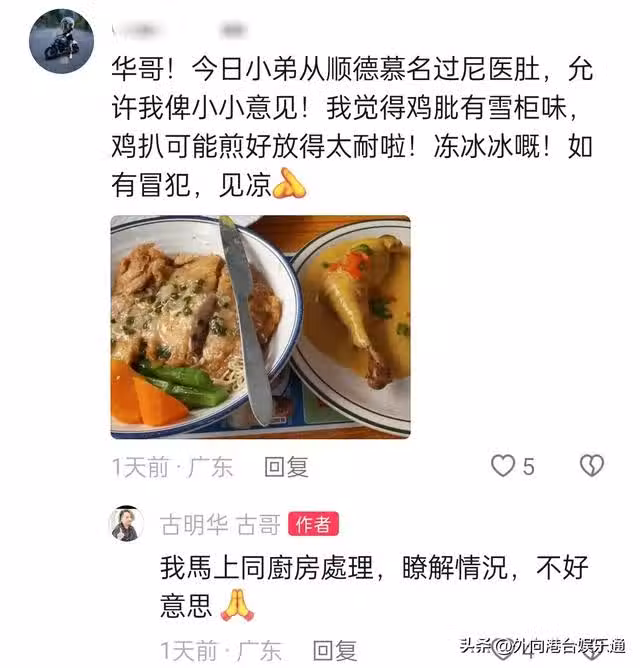Screen dimensions: 640x668
Task: Open the motorcycle avatar commenter's profile
Action: [x=61, y=41]
